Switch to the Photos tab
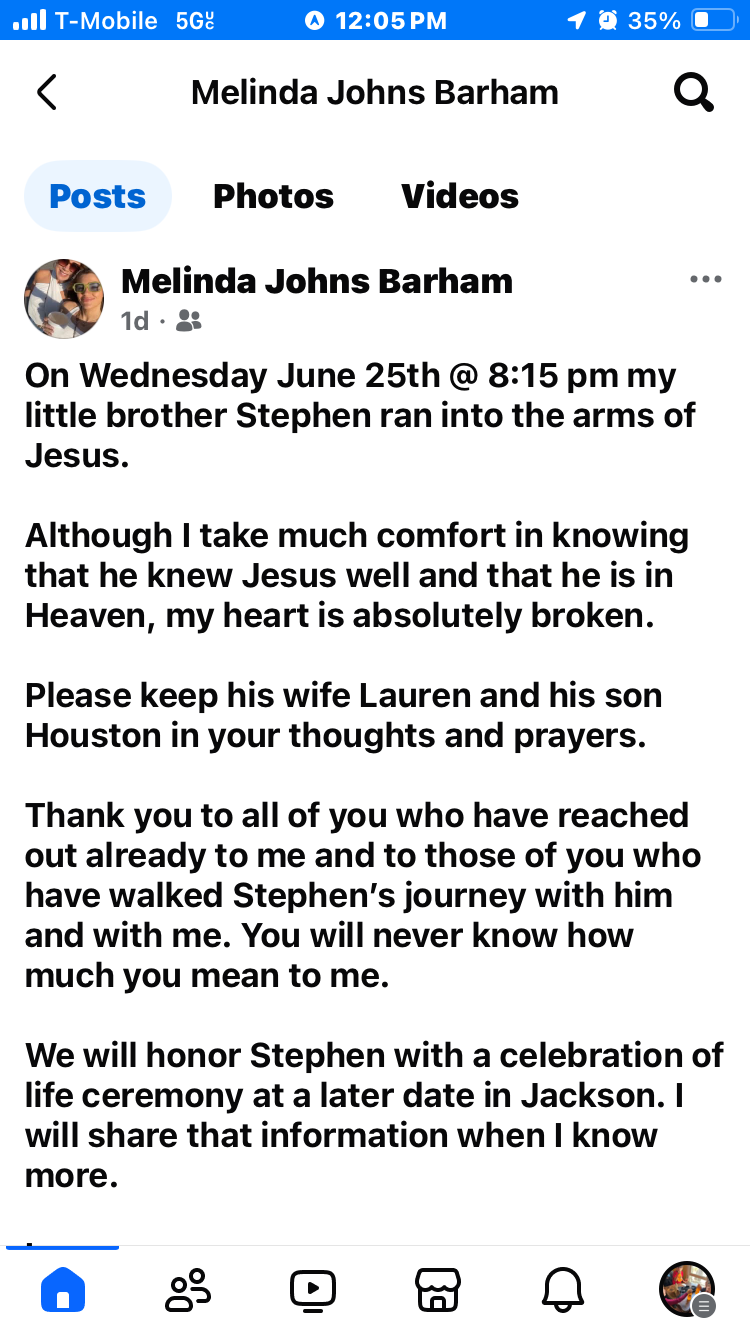750x1334 pixels. coord(273,196)
